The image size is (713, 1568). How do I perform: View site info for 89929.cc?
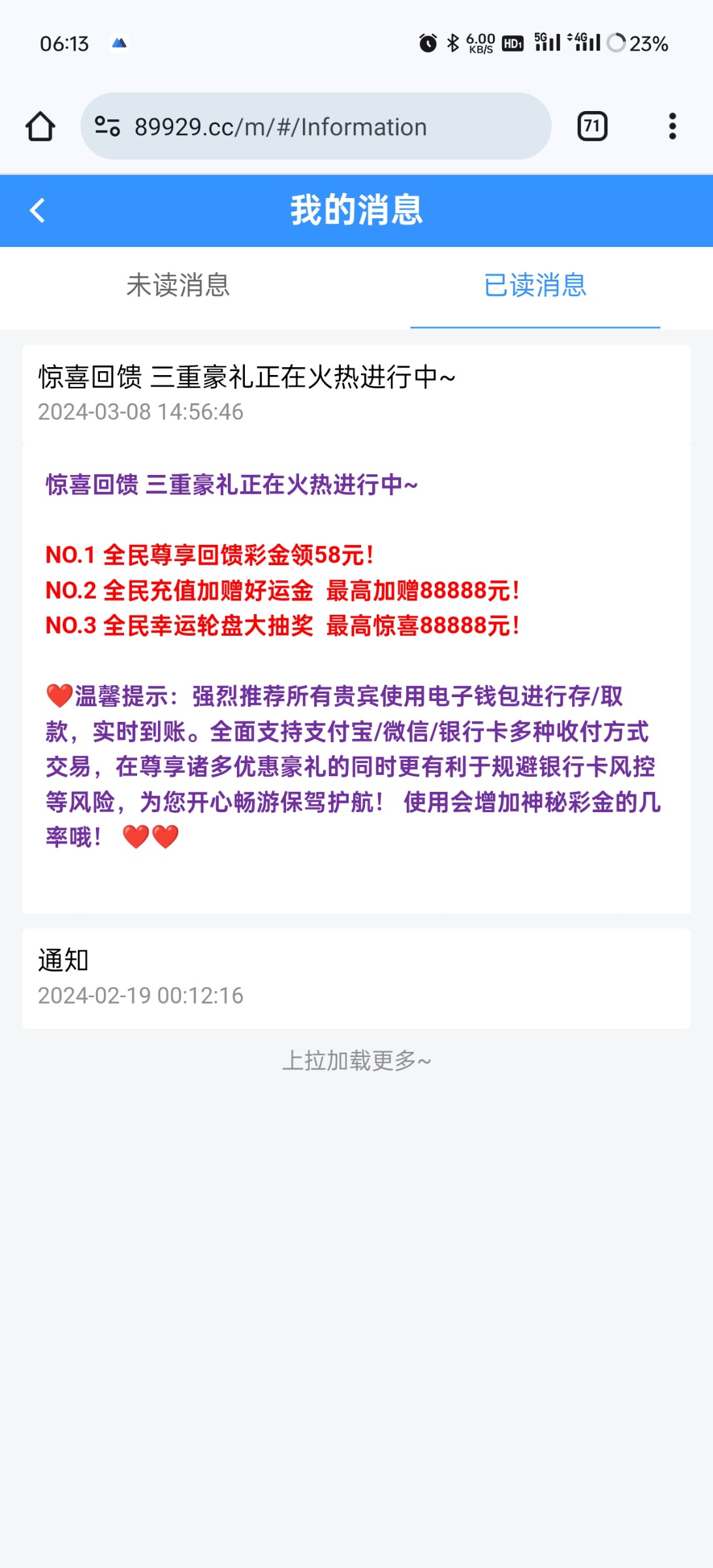pyautogui.click(x=108, y=126)
